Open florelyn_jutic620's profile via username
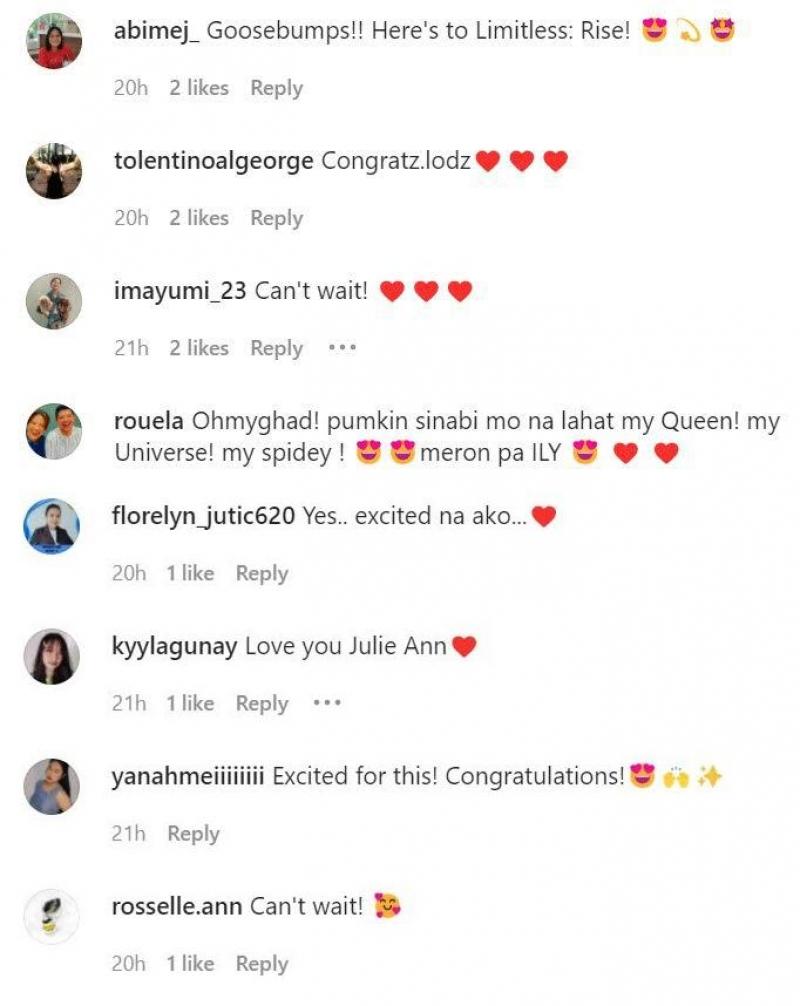The height and width of the screenshot is (1006, 800). (204, 516)
